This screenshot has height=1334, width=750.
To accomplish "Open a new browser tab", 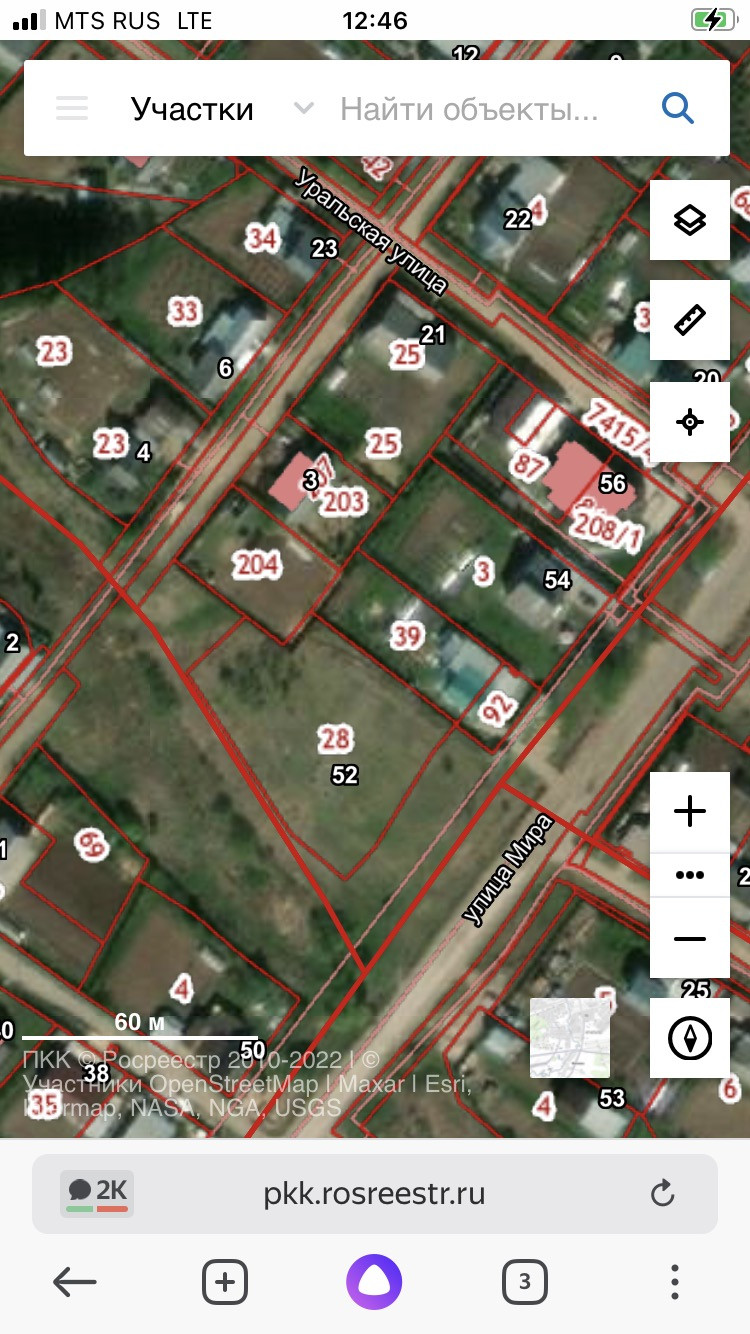I will (x=225, y=1282).
